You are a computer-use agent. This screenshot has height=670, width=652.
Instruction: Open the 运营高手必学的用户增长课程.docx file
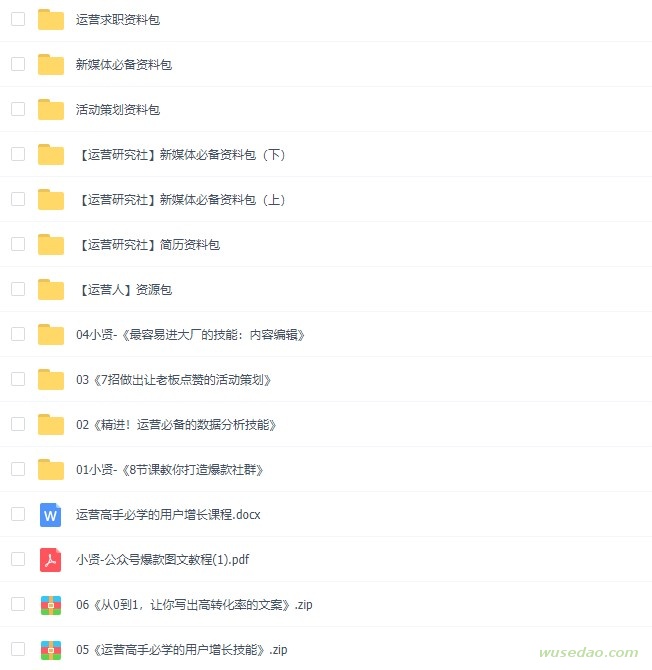coord(168,514)
